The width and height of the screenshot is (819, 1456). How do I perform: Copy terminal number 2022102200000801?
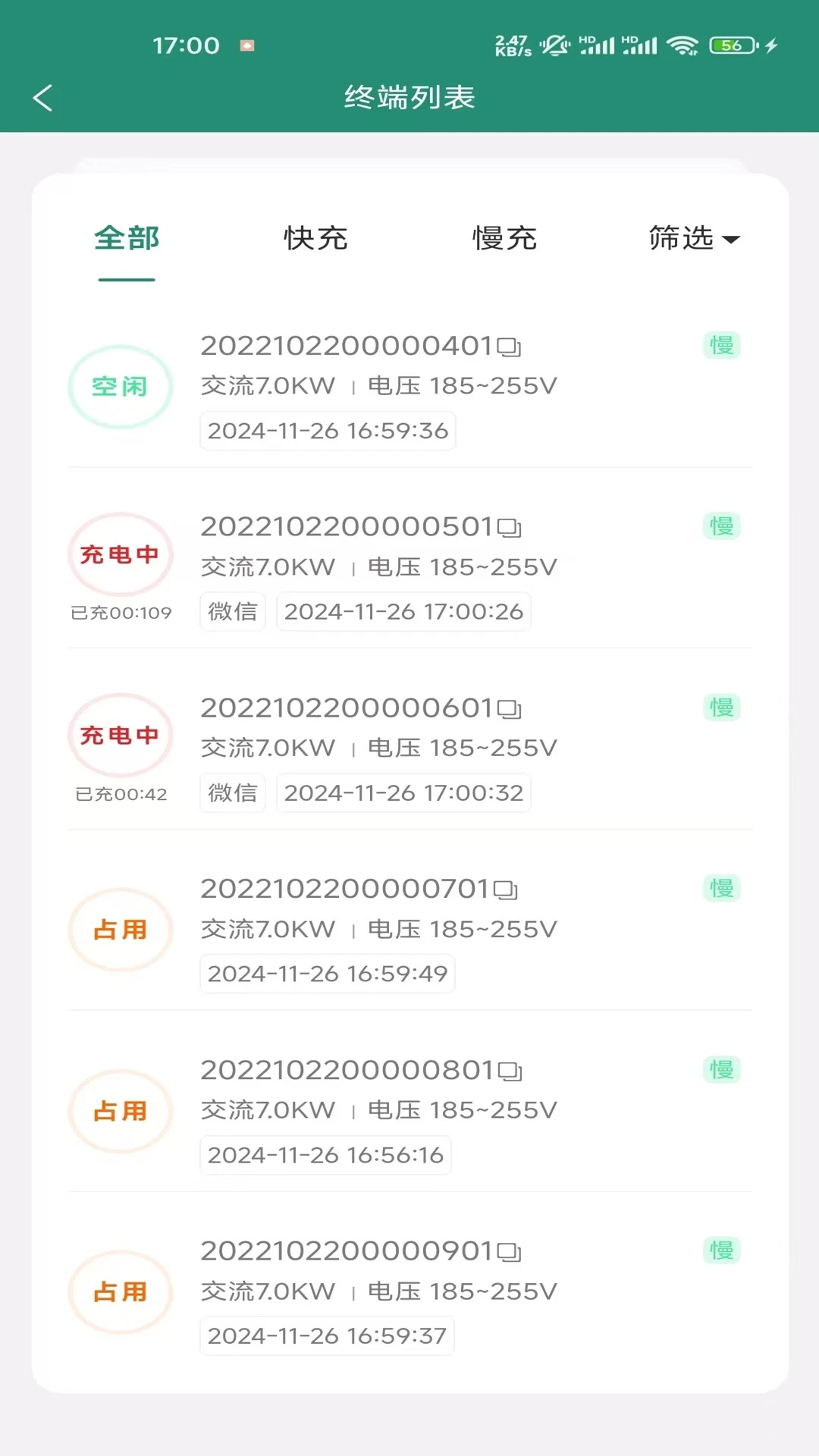pos(510,1071)
